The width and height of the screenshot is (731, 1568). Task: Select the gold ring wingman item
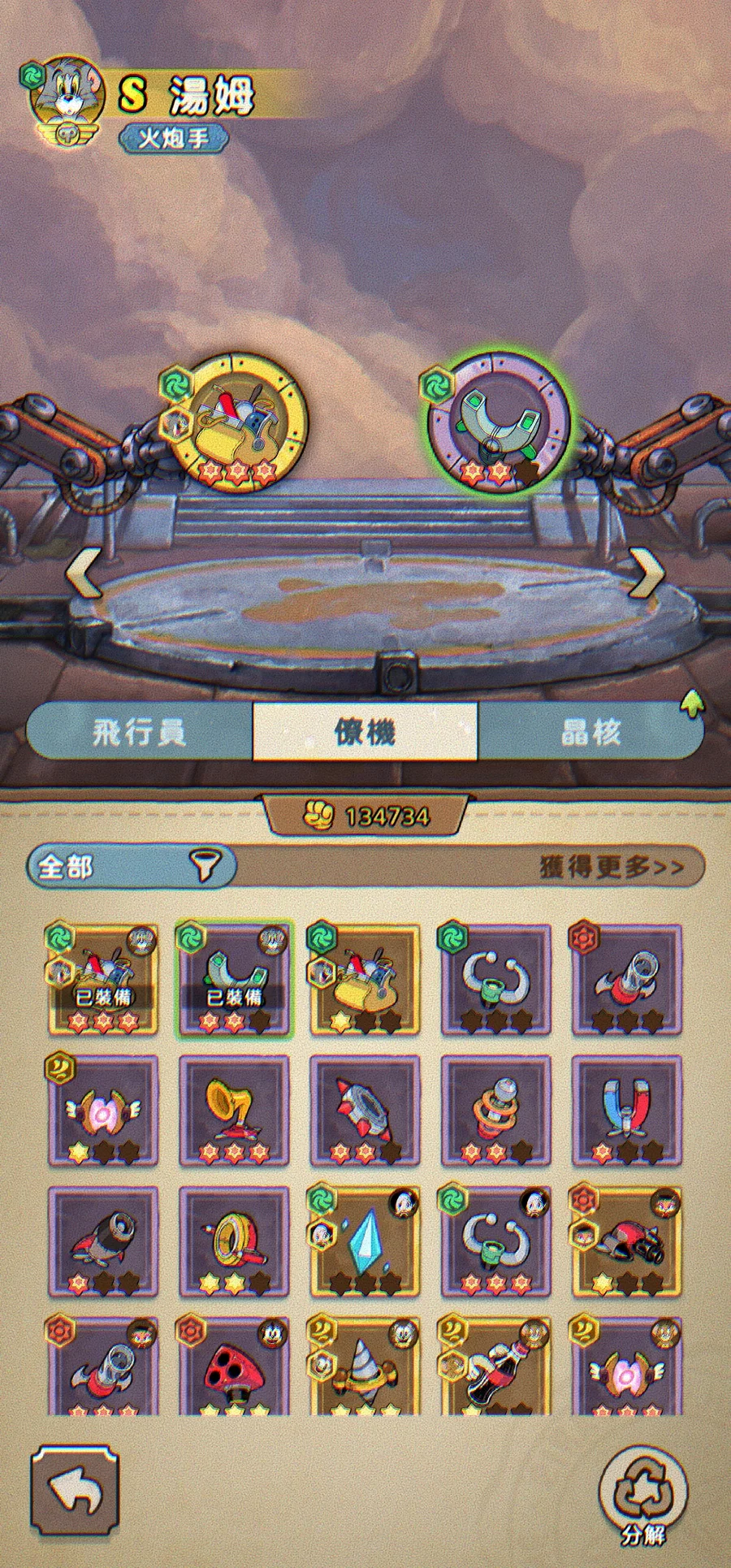(x=234, y=1241)
